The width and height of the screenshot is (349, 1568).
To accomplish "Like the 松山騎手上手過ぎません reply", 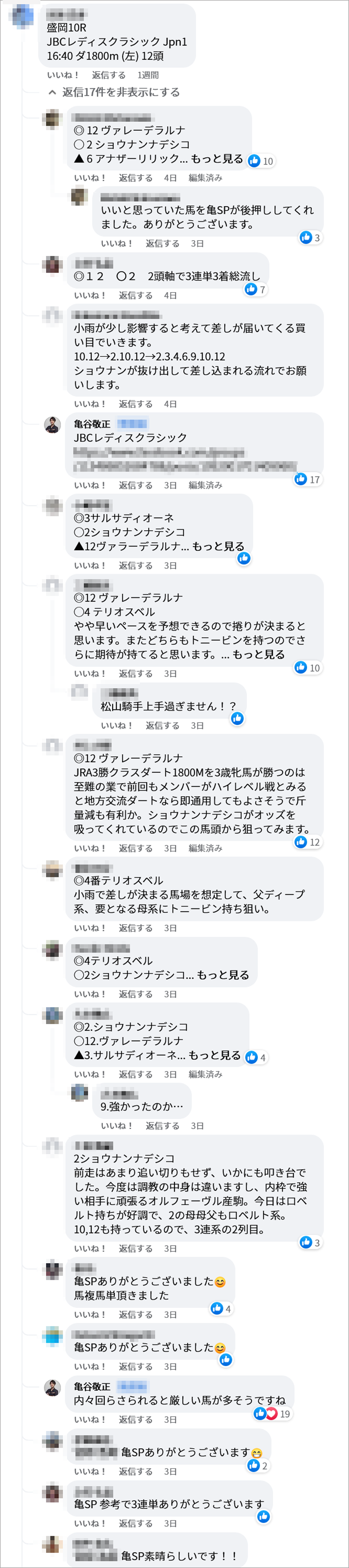I will pyautogui.click(x=117, y=725).
